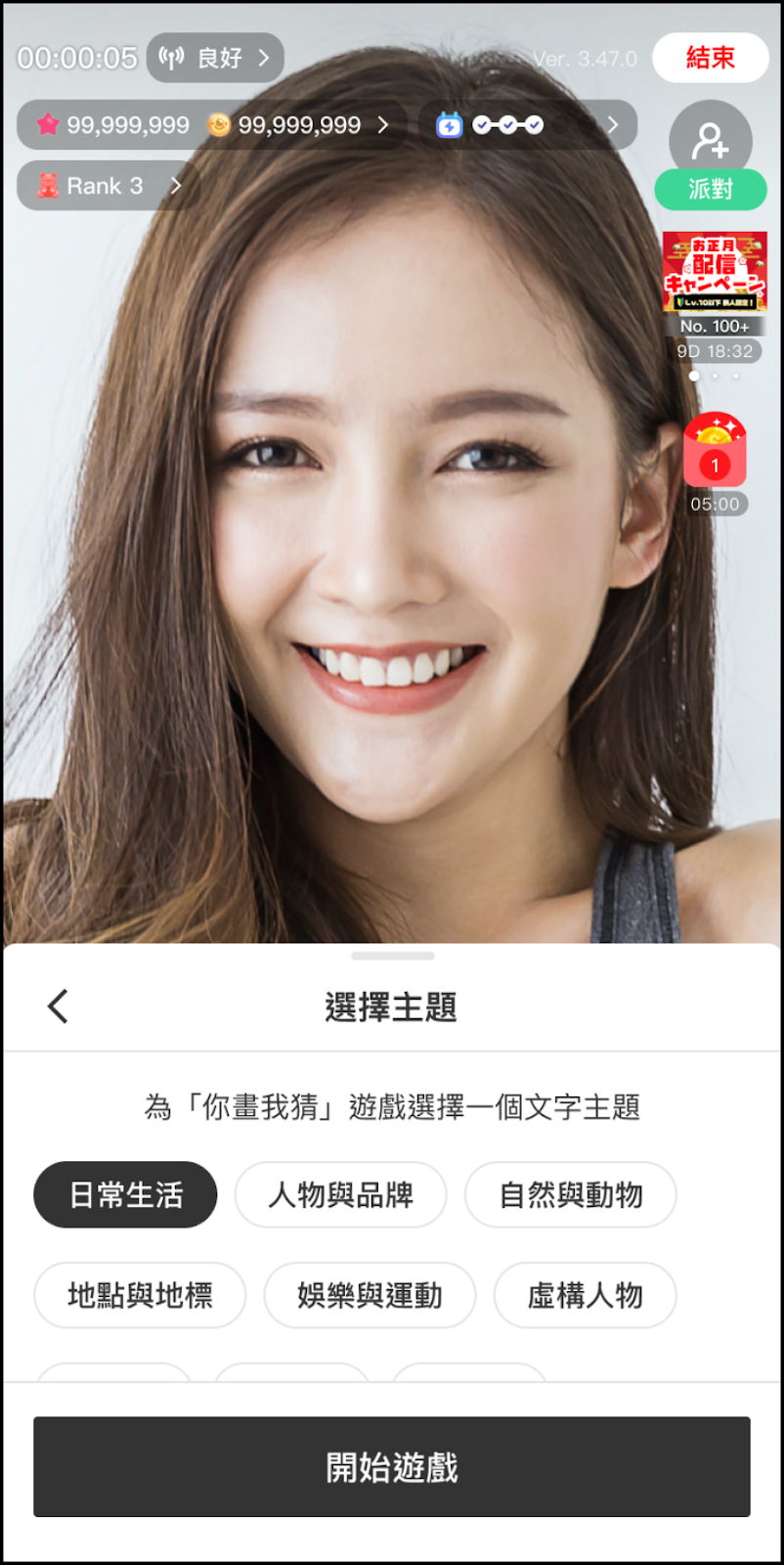The width and height of the screenshot is (784, 1565).
Task: Open the New Year campaign banner
Action: 715,272
